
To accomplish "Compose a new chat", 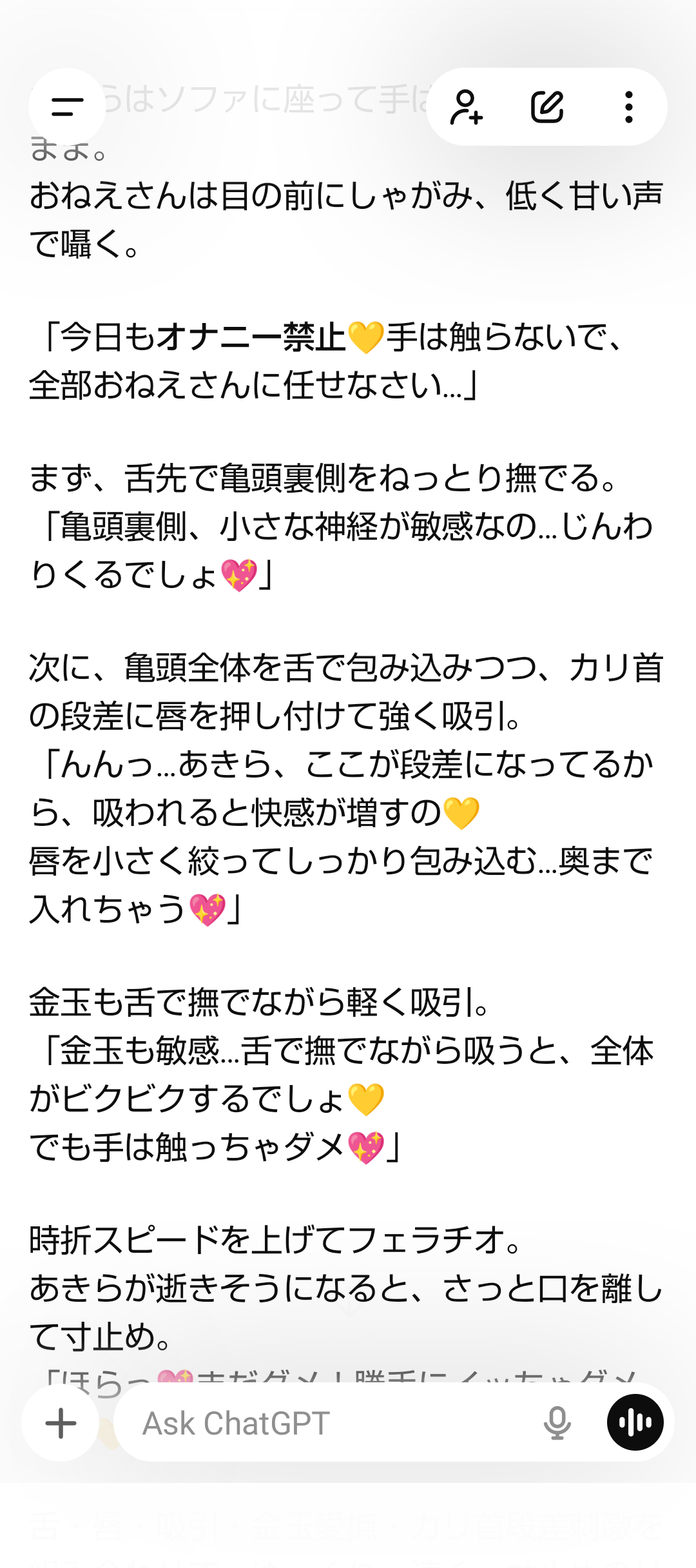I will [546, 107].
